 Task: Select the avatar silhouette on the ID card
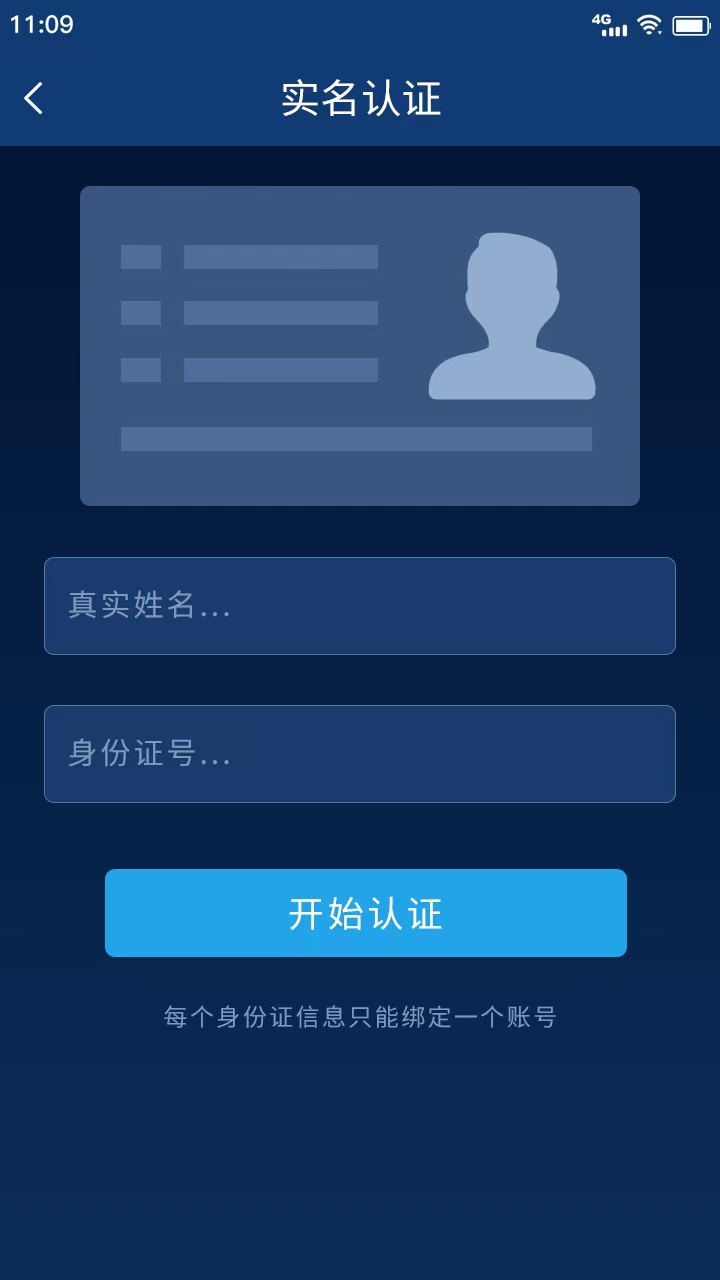tap(511, 315)
